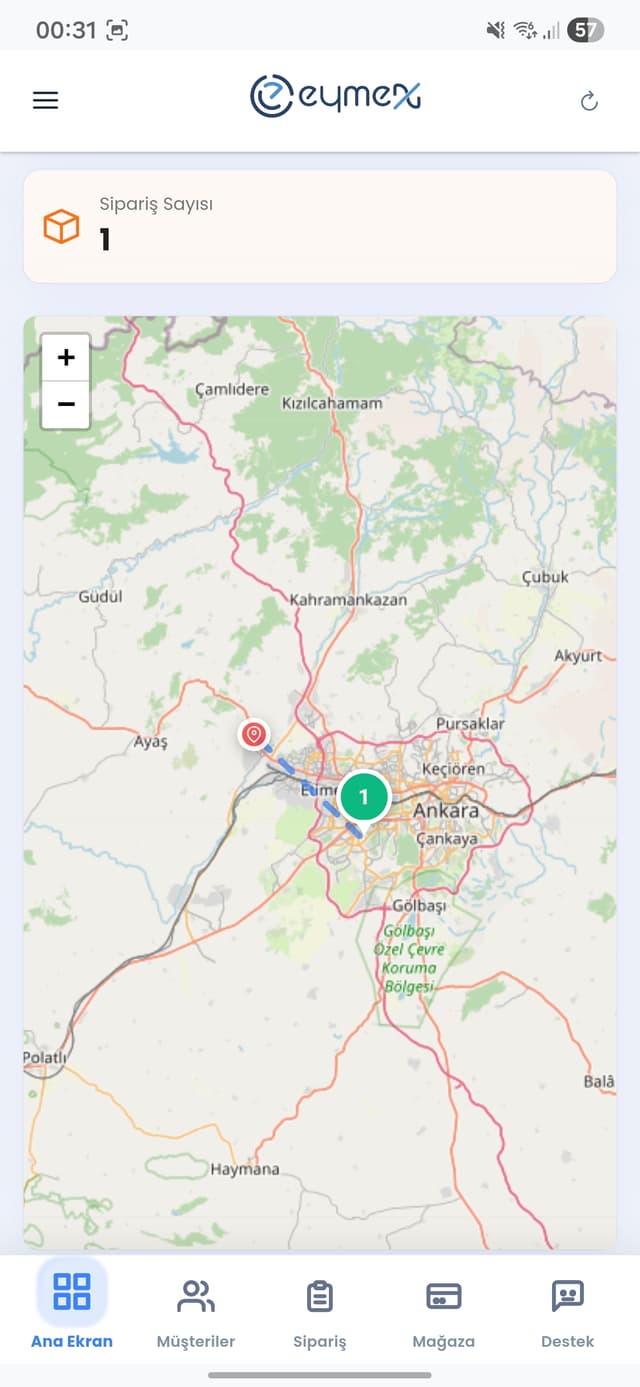
Task: Open the Destek support tab
Action: (567, 1310)
